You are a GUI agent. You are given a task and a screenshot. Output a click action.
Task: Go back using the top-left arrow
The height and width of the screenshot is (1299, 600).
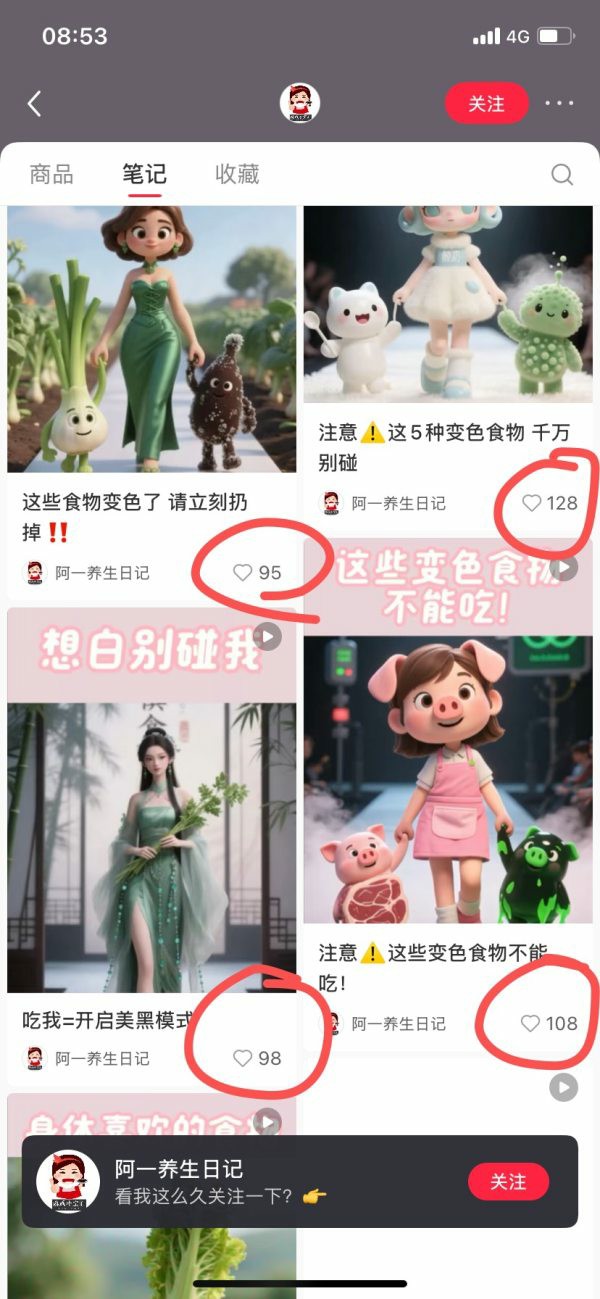tap(34, 104)
